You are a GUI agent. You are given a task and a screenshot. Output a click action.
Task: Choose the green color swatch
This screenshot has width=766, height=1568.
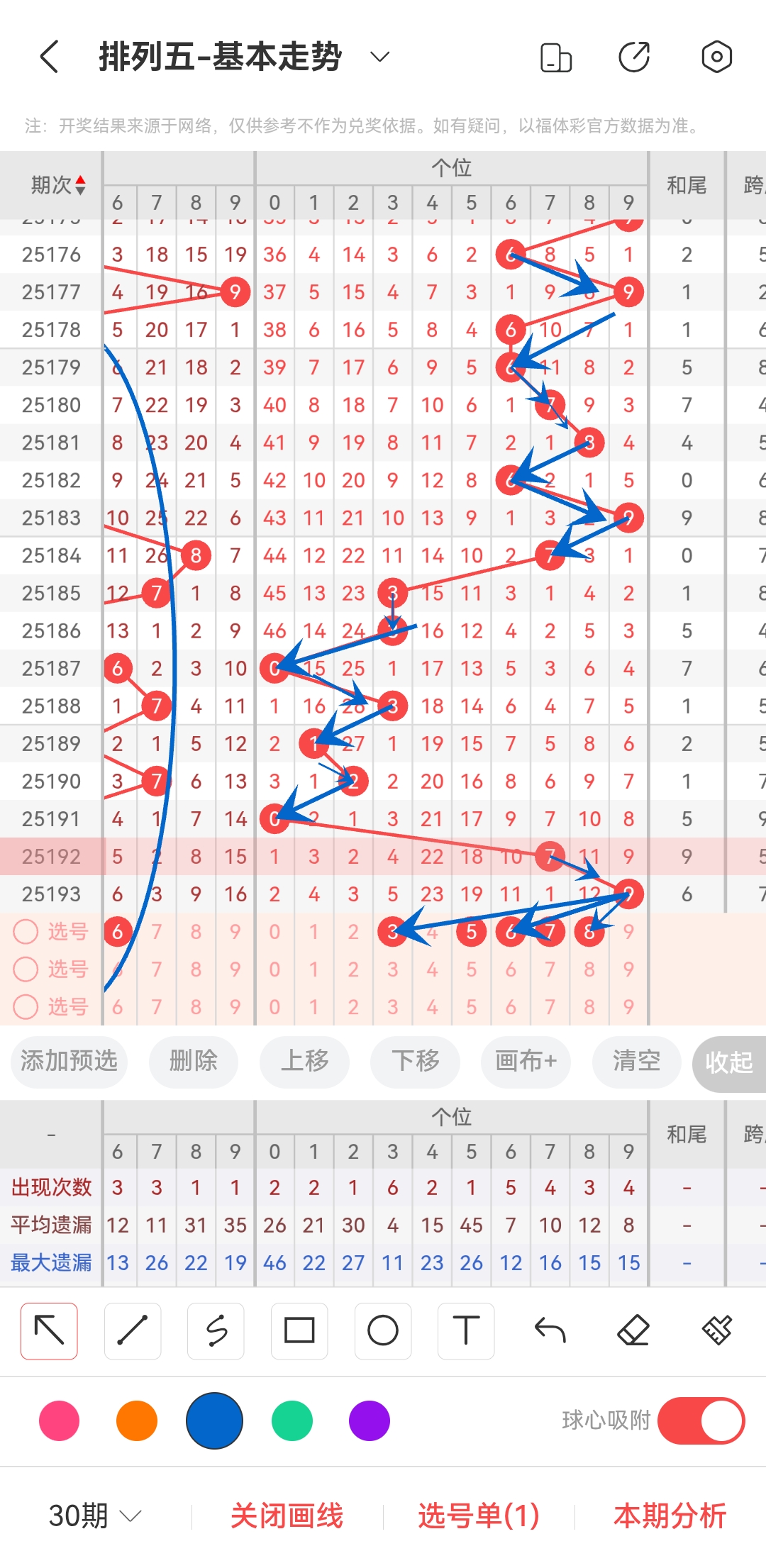[x=292, y=1420]
